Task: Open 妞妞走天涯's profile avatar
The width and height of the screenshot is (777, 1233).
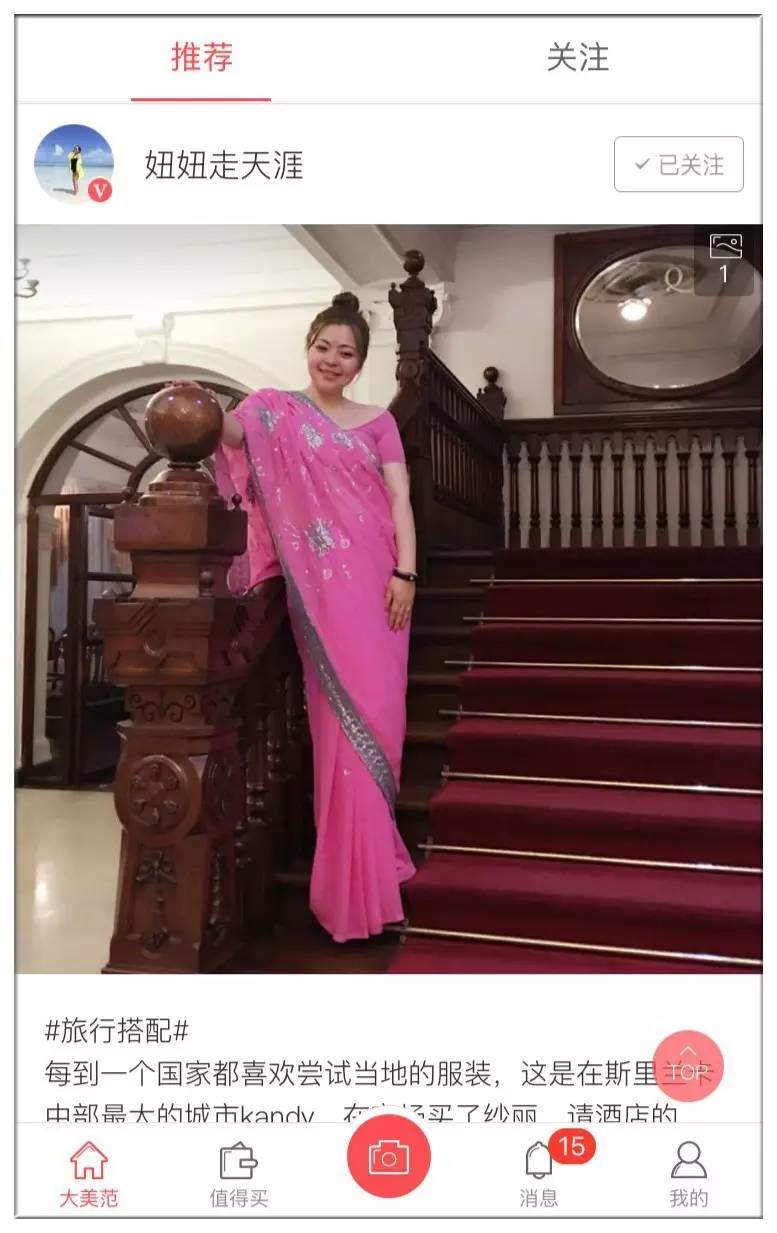Action: [74, 164]
